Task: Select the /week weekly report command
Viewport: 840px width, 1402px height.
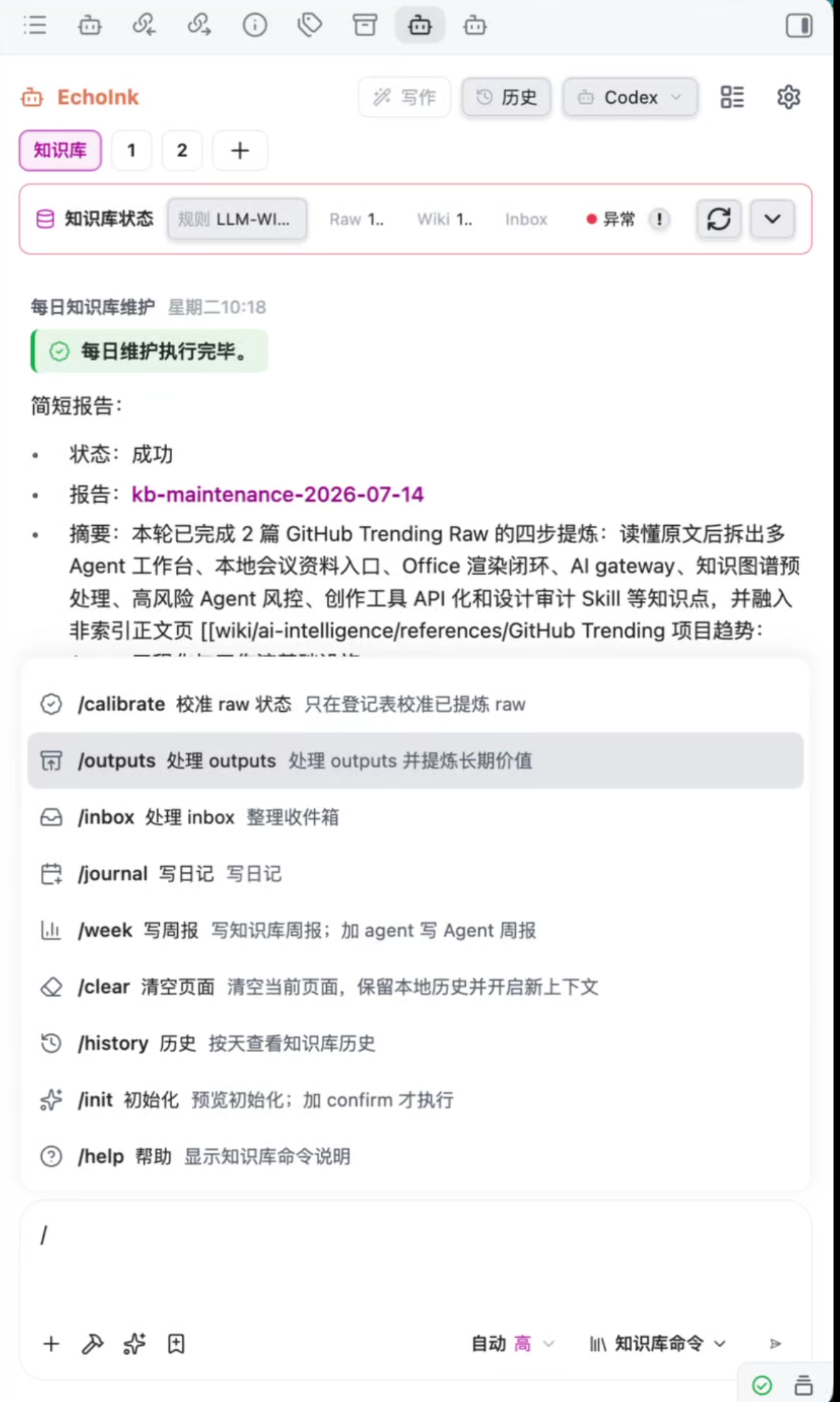Action: (x=415, y=930)
